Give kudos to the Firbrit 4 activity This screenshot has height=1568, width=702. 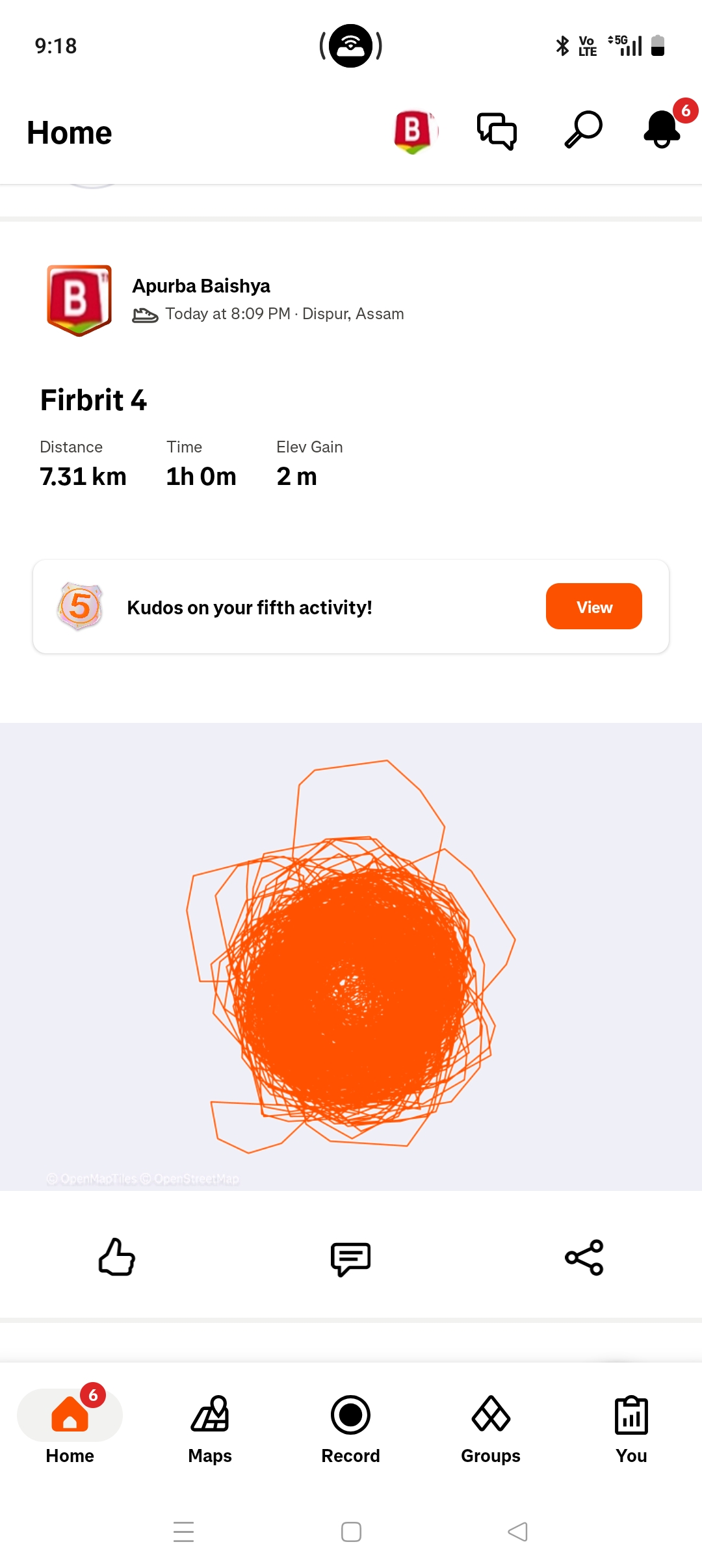(117, 1257)
